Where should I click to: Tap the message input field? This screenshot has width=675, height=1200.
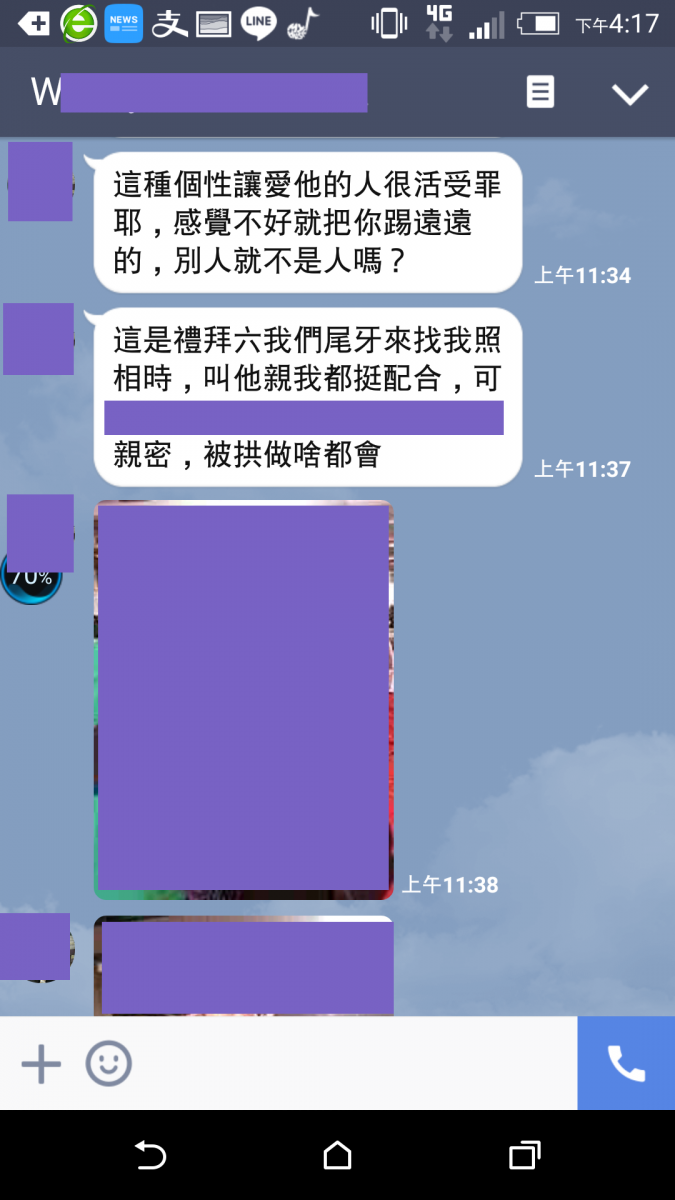350,1064
